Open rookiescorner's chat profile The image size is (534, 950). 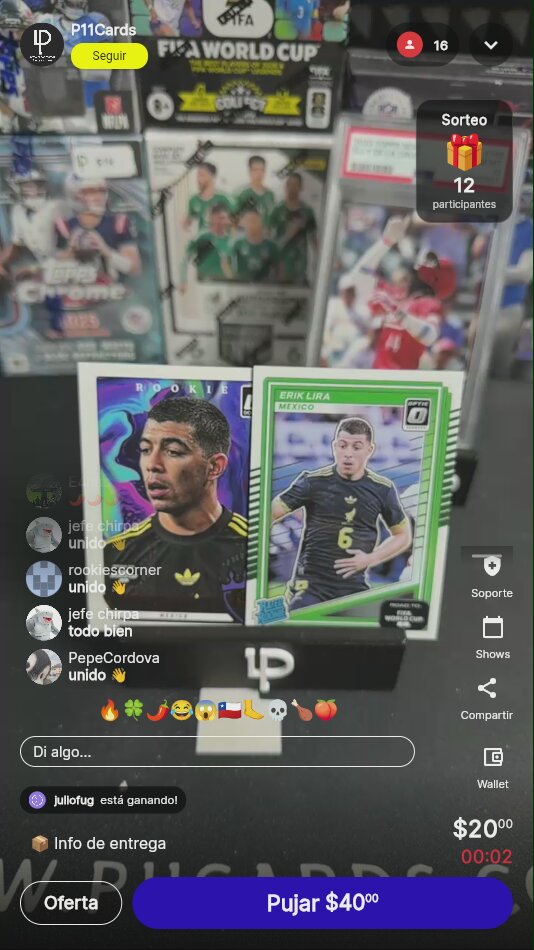[x=44, y=579]
